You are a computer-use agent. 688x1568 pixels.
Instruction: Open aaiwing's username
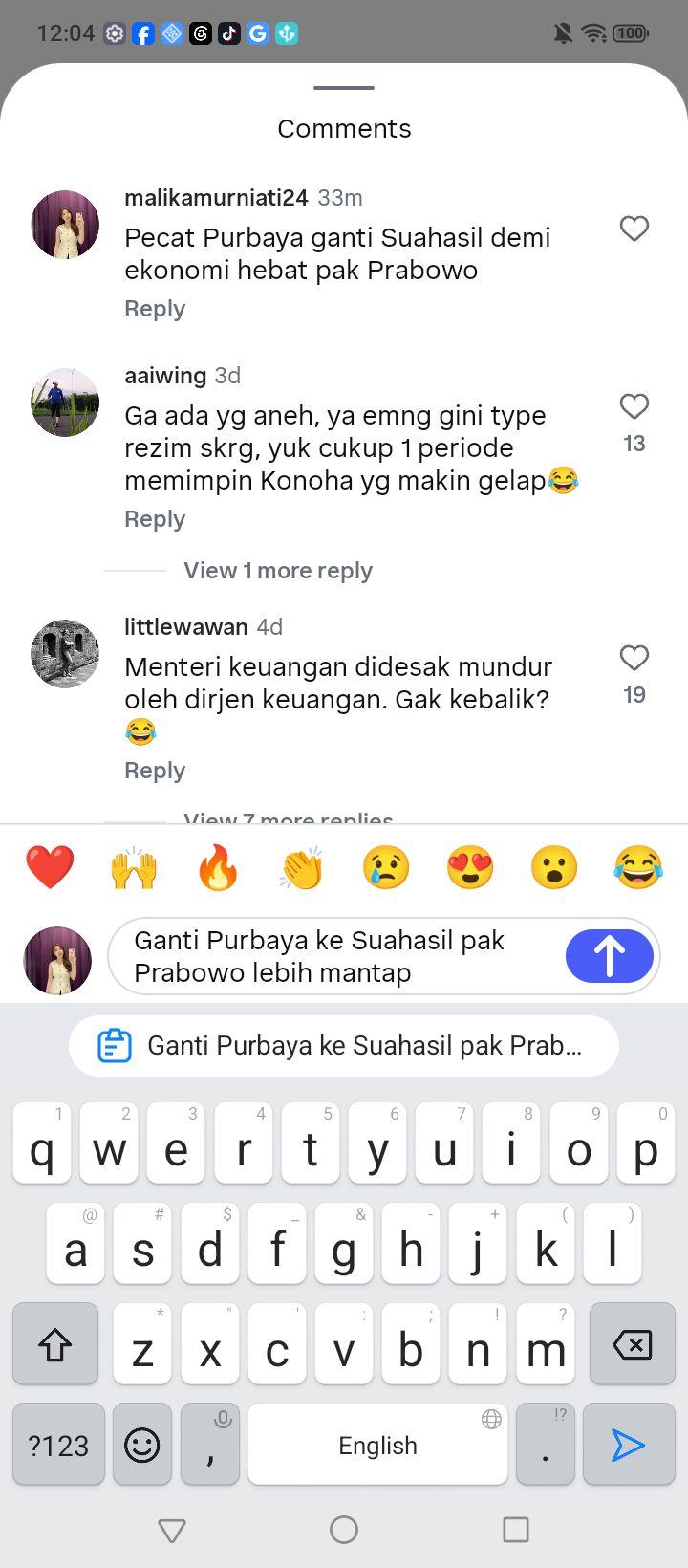[x=165, y=376]
